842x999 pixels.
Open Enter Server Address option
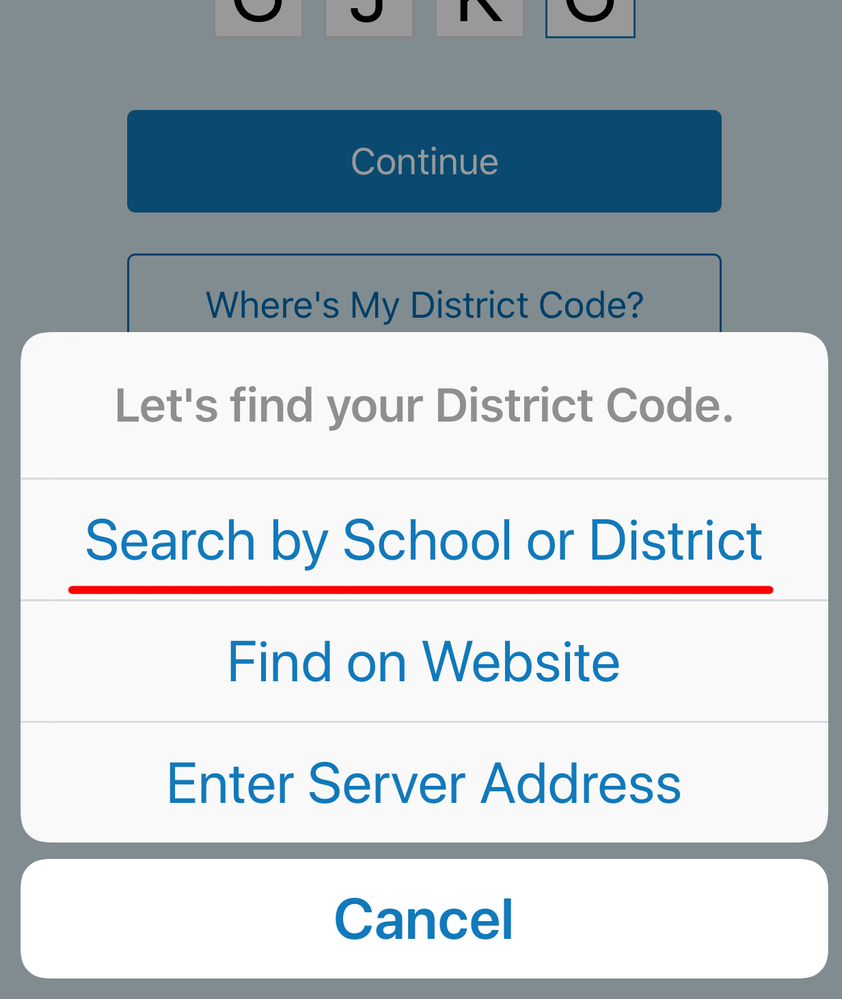[x=424, y=782]
